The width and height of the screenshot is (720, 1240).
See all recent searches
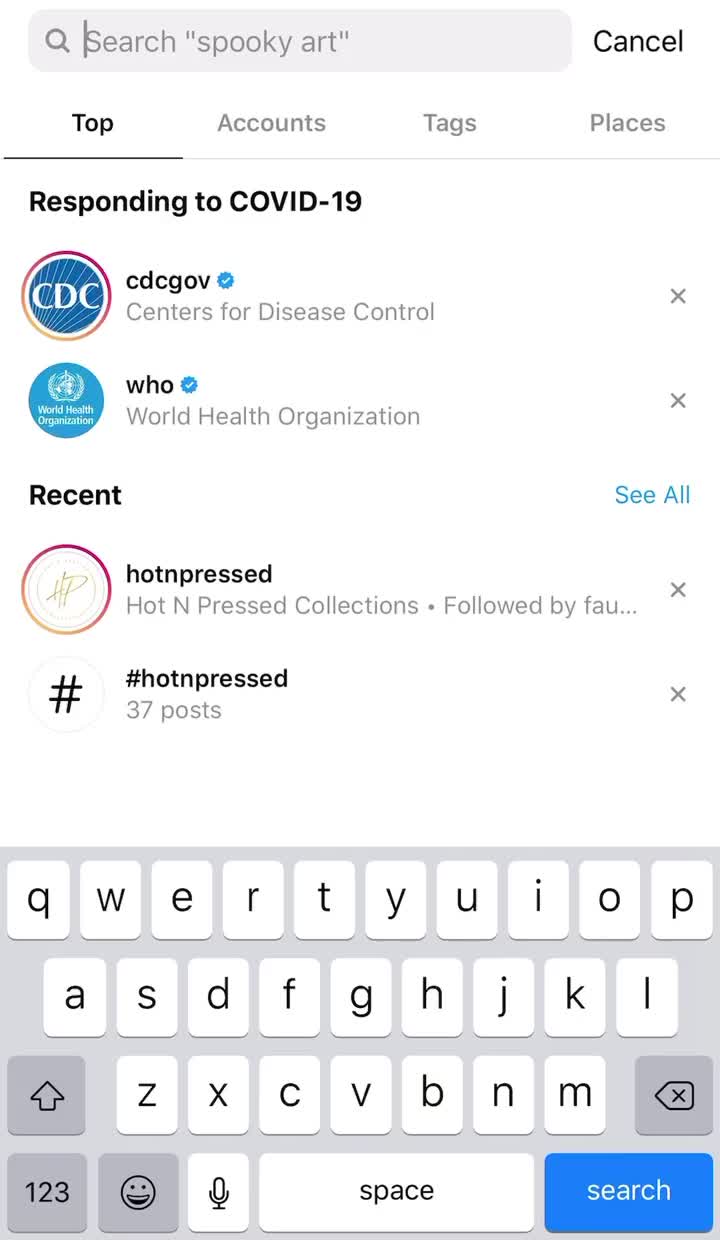pyautogui.click(x=652, y=495)
